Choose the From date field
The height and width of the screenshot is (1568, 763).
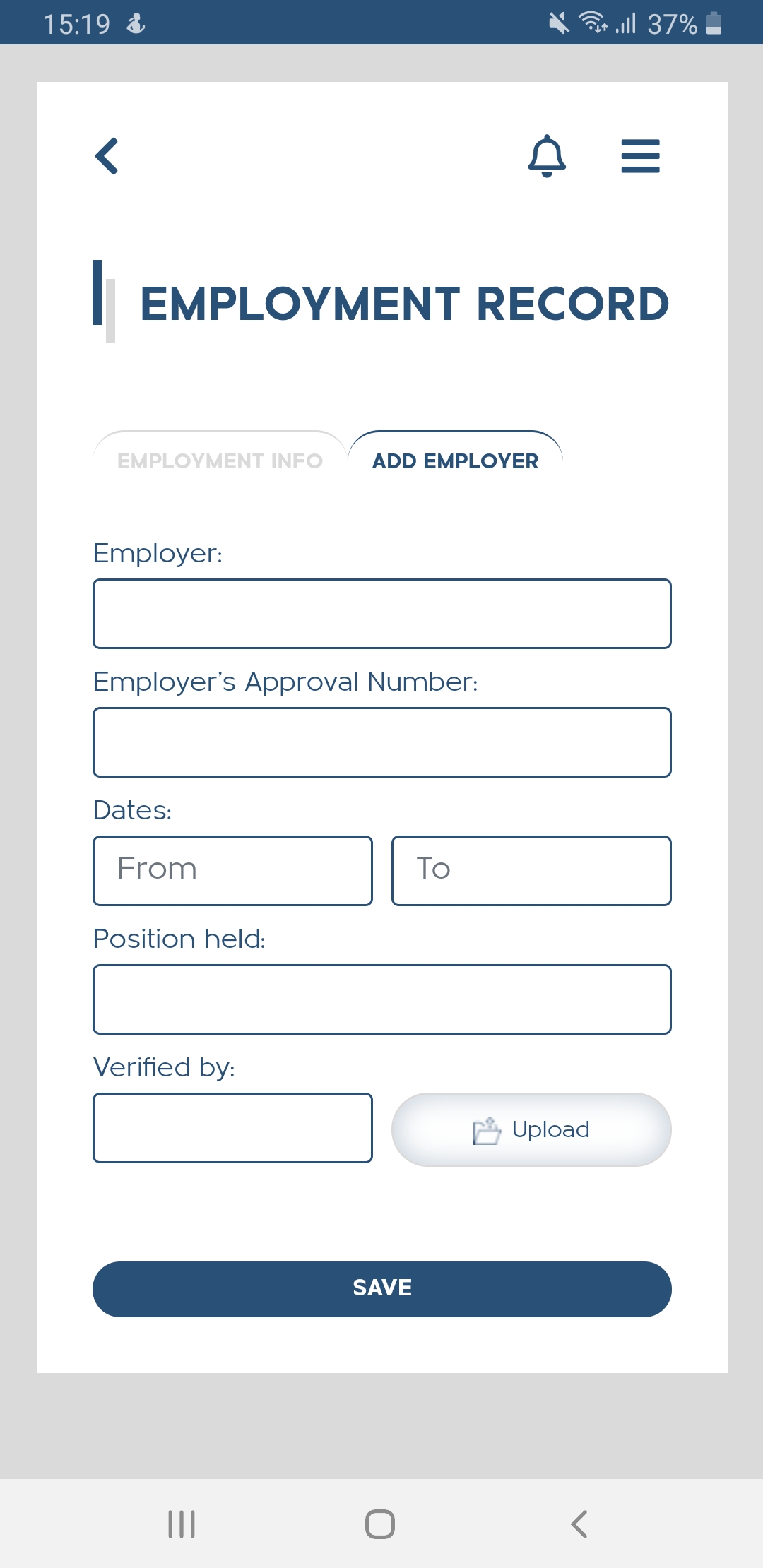(x=232, y=871)
